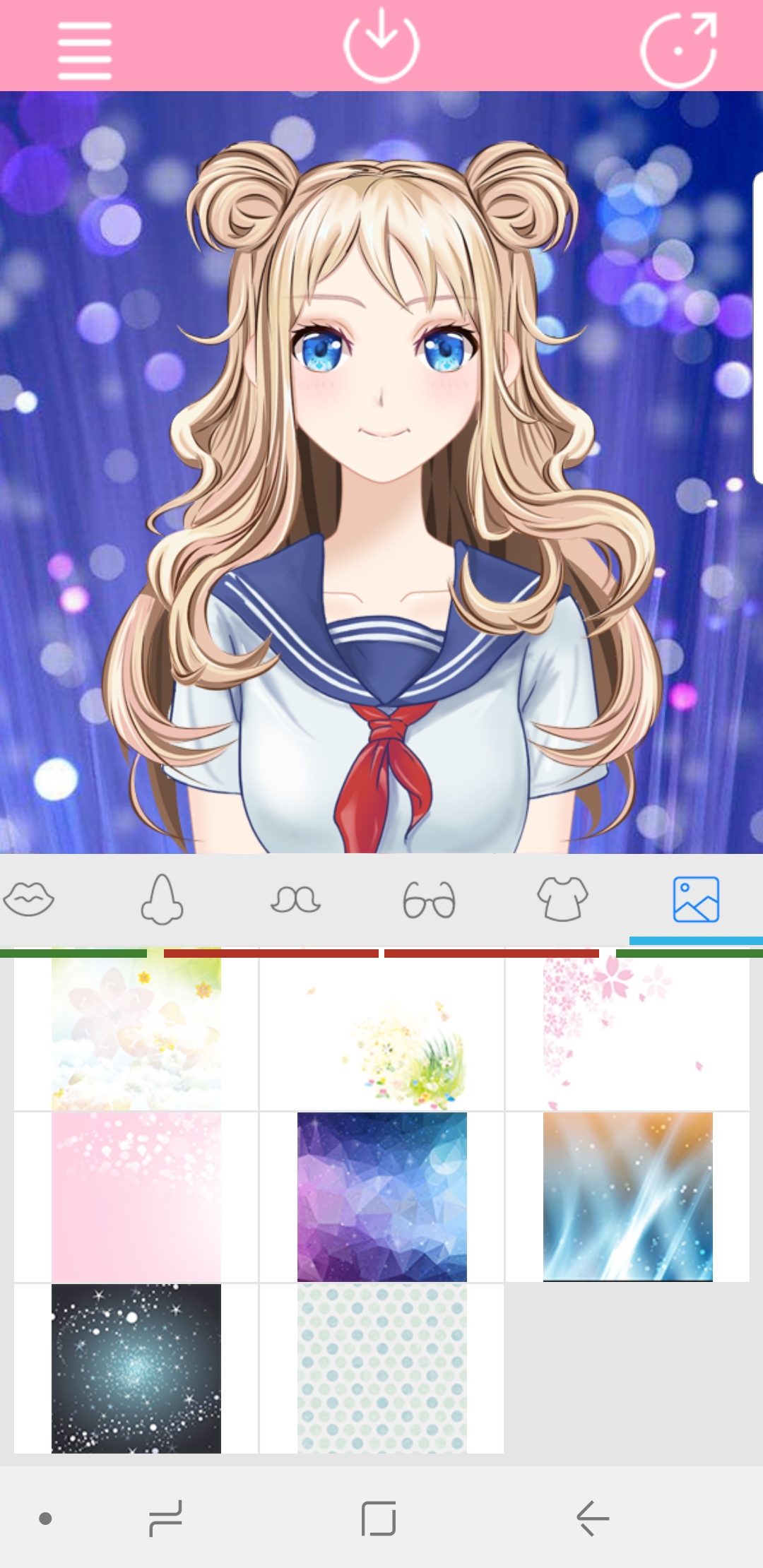Go back using the system back arrow
The width and height of the screenshot is (763, 1568).
[592, 1519]
